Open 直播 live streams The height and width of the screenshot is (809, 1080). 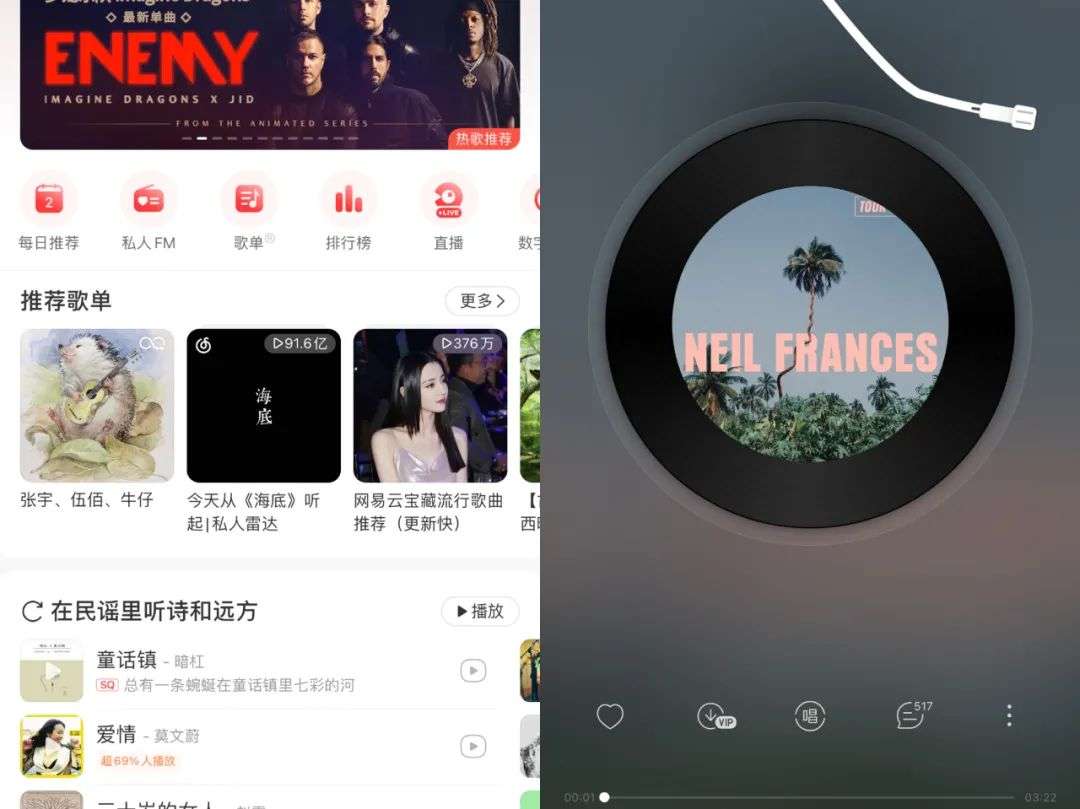(448, 199)
